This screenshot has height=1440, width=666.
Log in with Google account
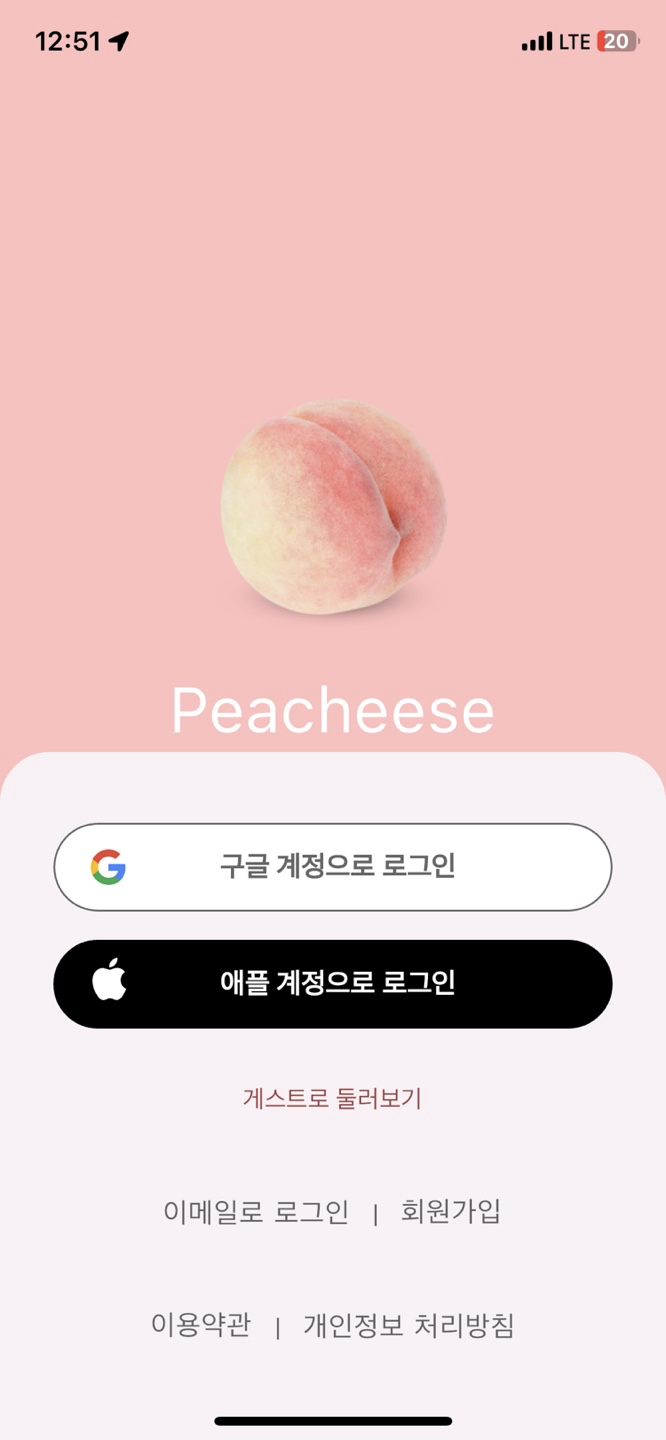[x=333, y=867]
